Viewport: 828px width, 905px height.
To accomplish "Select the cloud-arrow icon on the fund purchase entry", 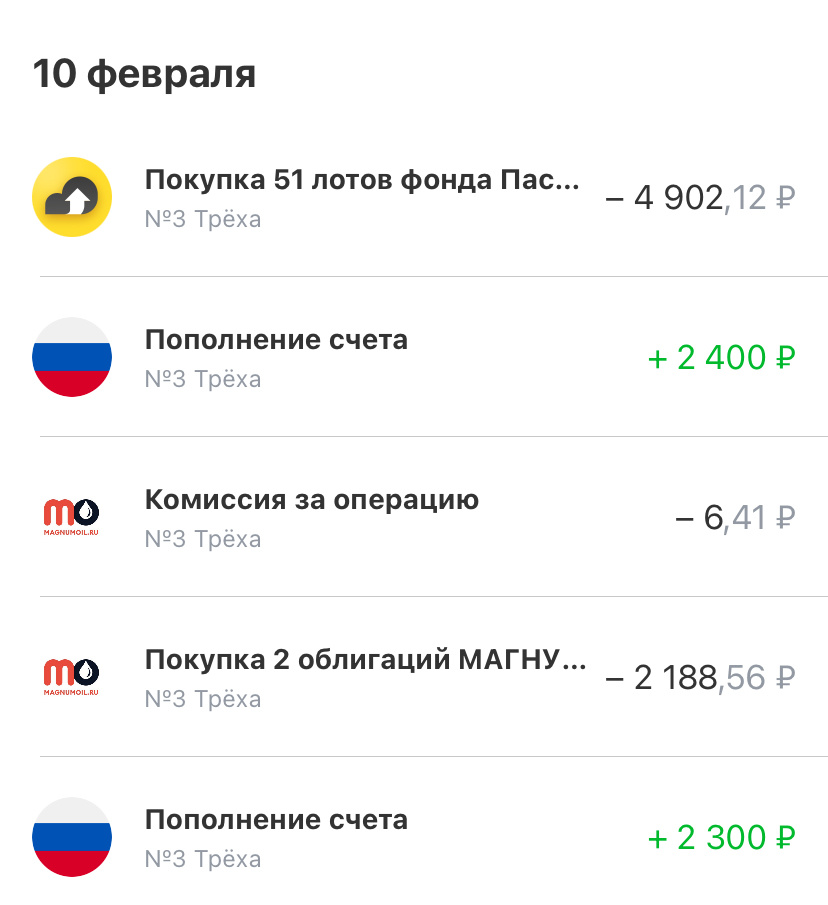I will pos(72,196).
